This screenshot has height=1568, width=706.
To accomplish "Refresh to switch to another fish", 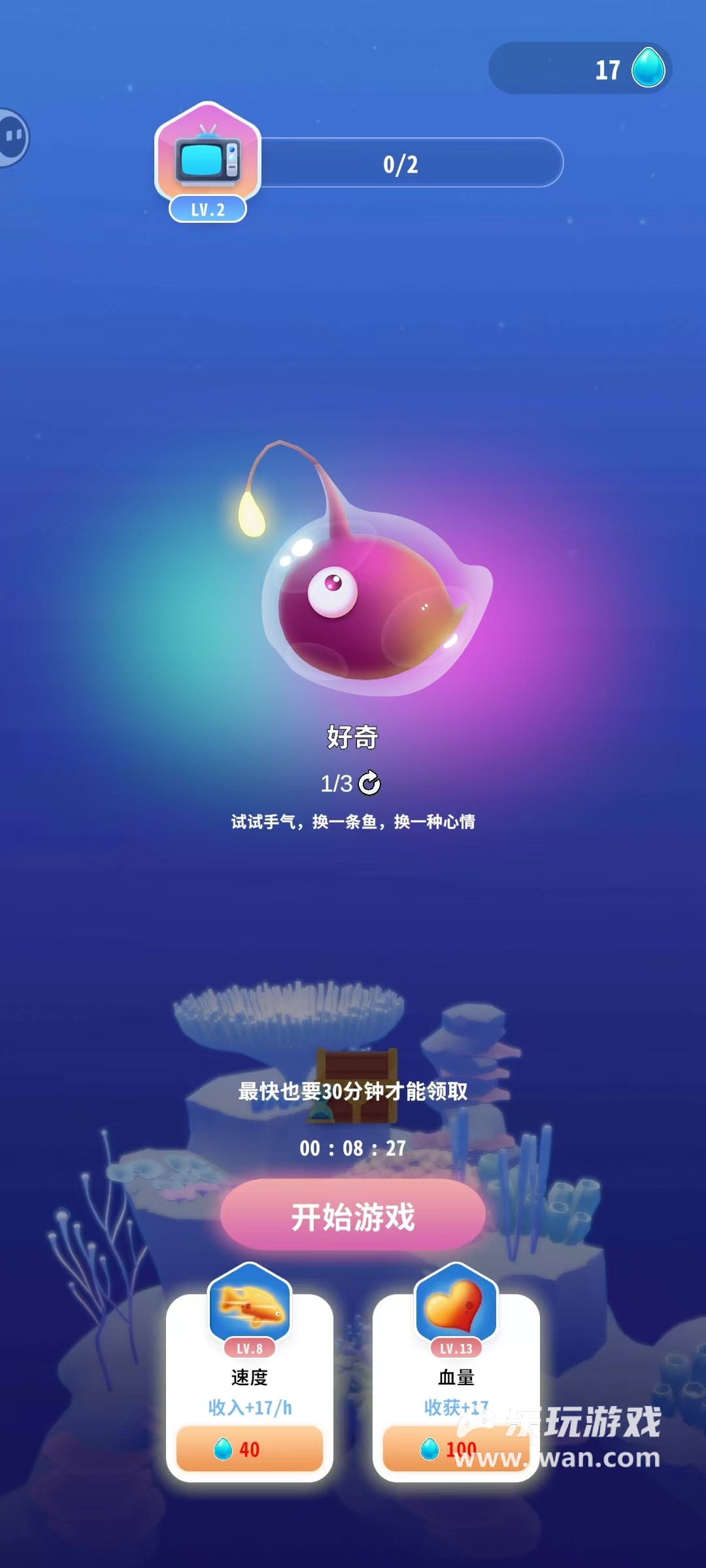I will (x=369, y=783).
